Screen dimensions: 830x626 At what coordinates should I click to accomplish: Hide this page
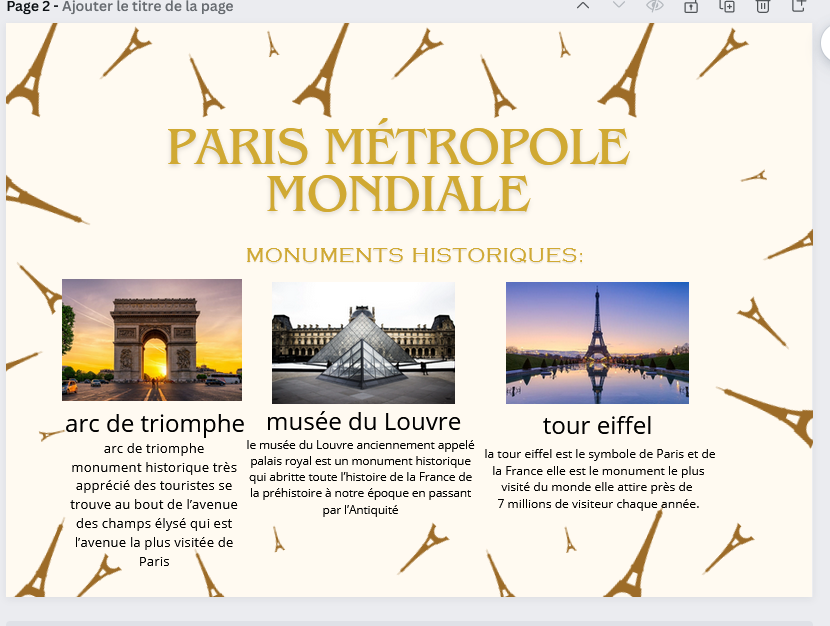pyautogui.click(x=655, y=6)
